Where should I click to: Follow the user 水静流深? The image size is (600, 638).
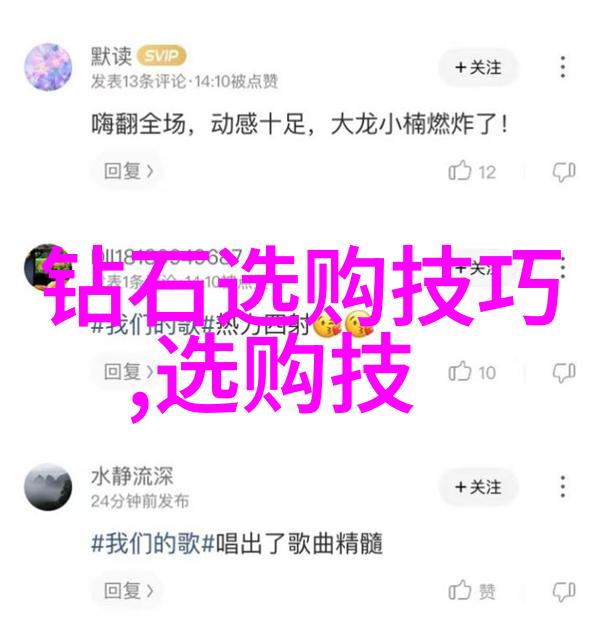pos(476,486)
